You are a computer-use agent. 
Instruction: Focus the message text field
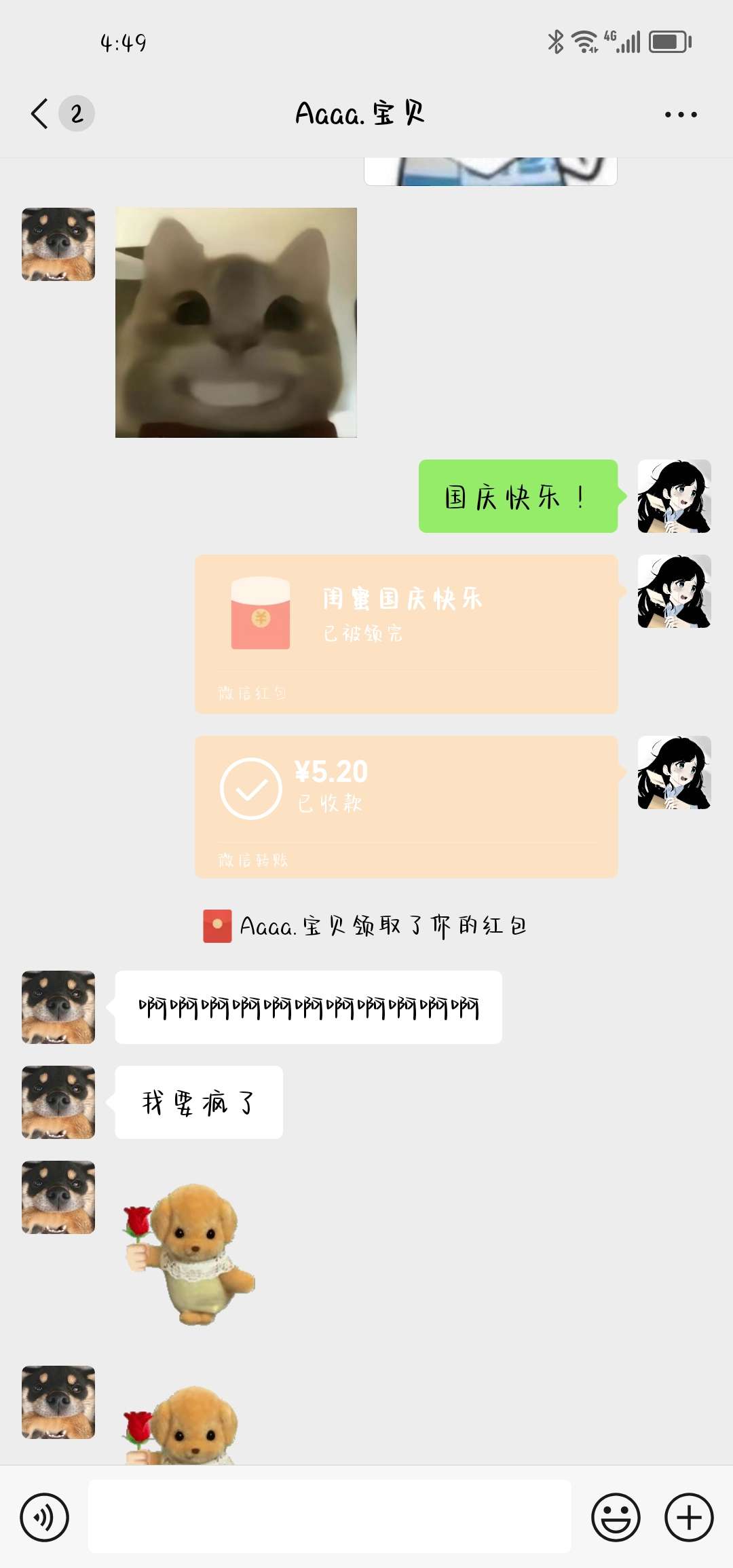(329, 1516)
